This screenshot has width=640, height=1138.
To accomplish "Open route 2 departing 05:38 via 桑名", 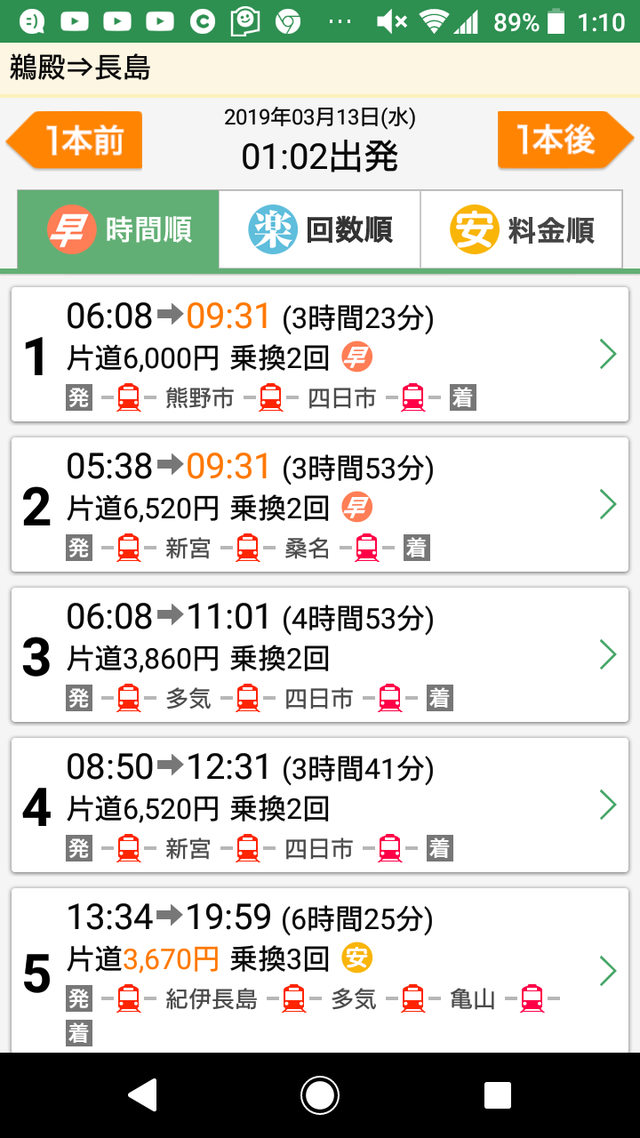I will [320, 504].
